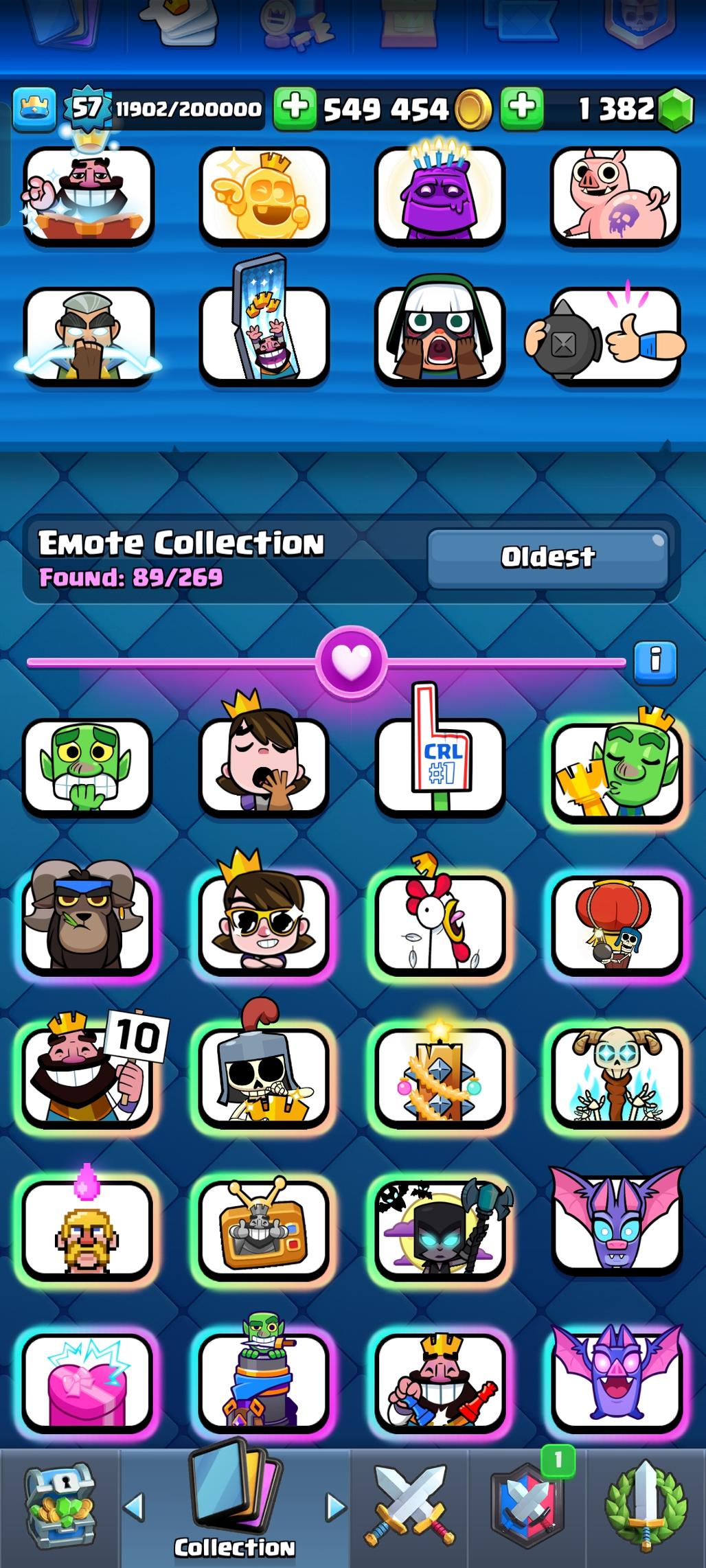706x1568 pixels.
Task: Open the blue crown icon beside level 57
Action: coord(34,108)
